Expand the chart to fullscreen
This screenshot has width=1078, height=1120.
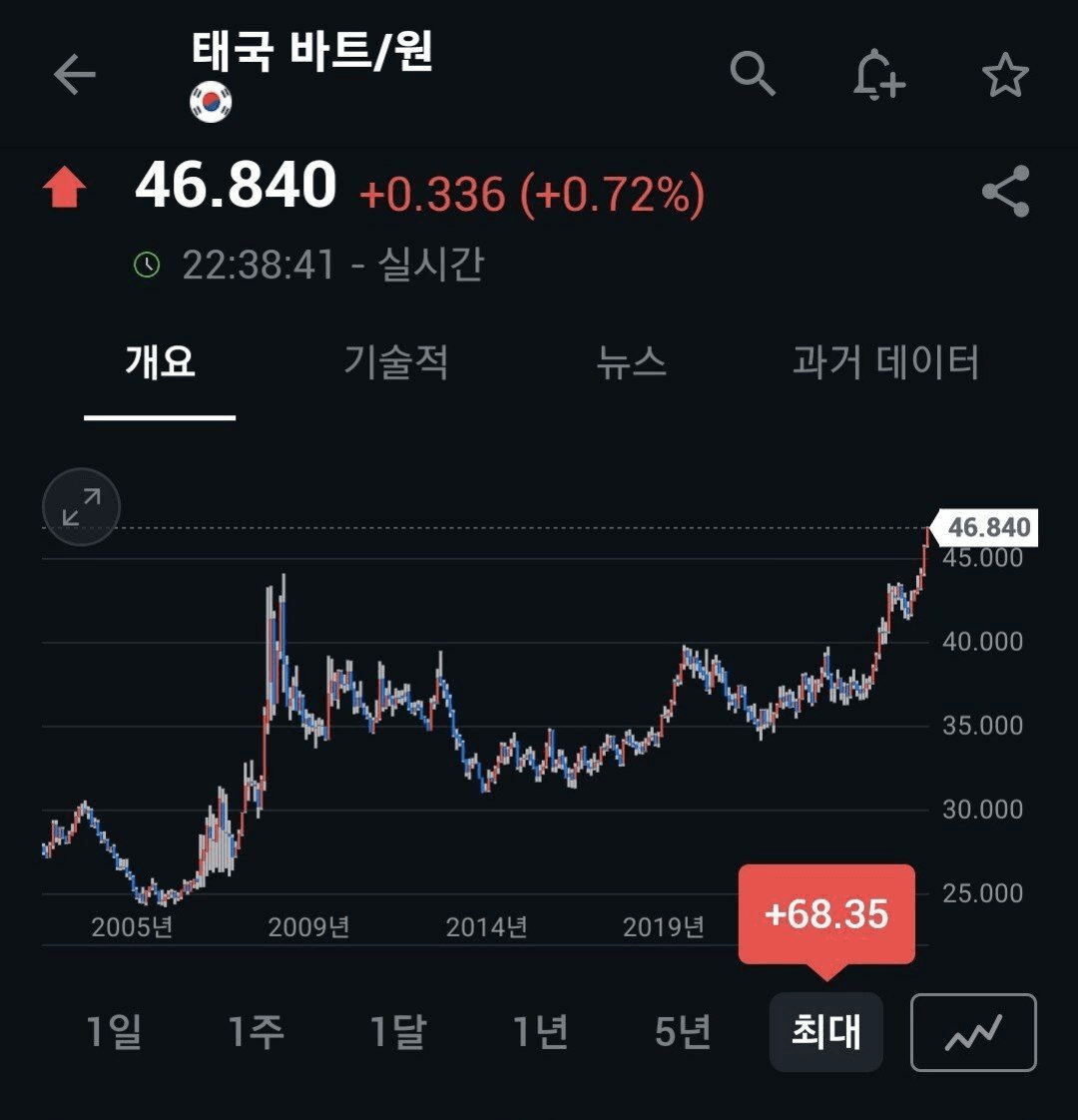click(x=81, y=507)
